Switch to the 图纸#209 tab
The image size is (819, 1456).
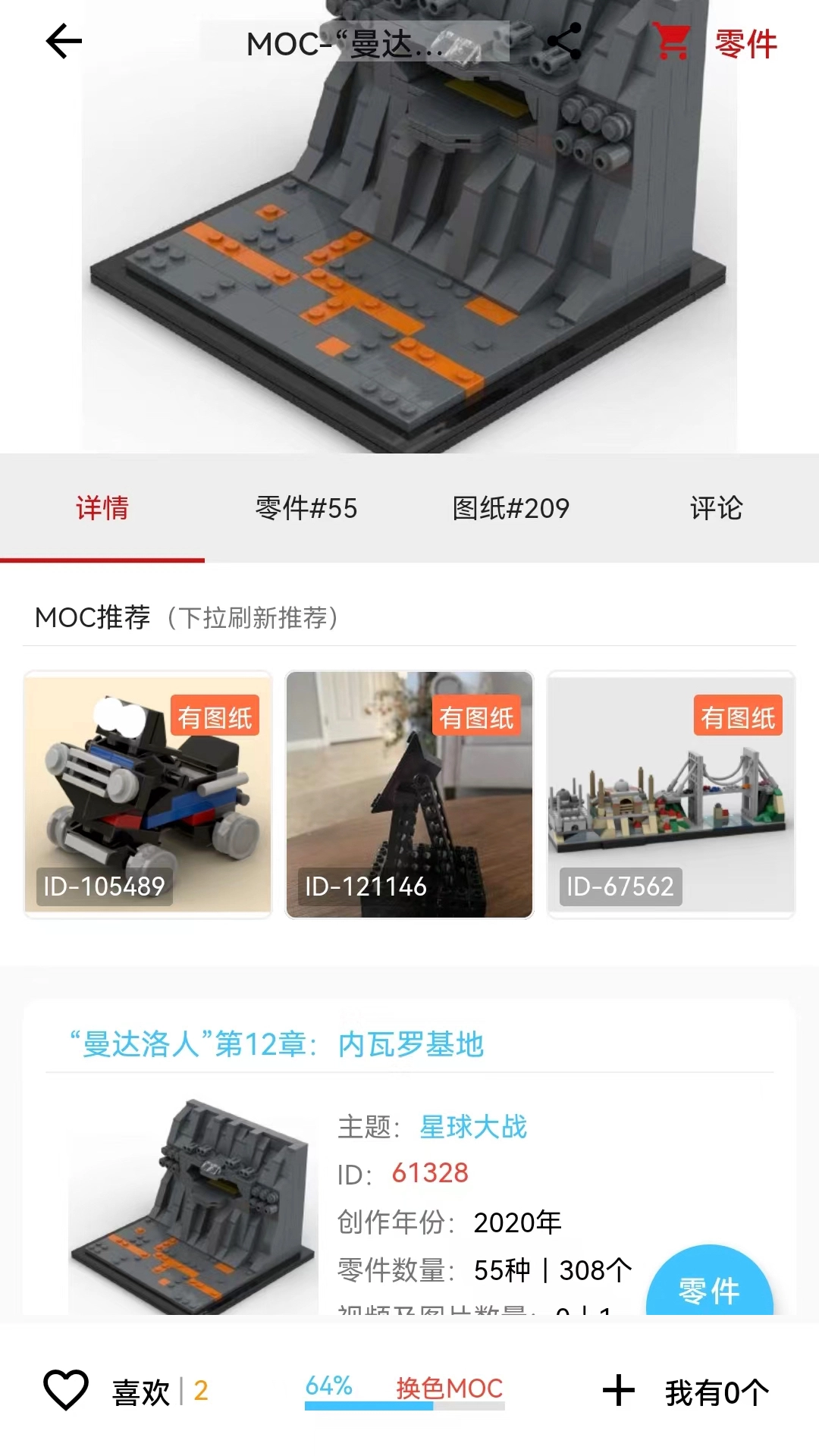[510, 508]
